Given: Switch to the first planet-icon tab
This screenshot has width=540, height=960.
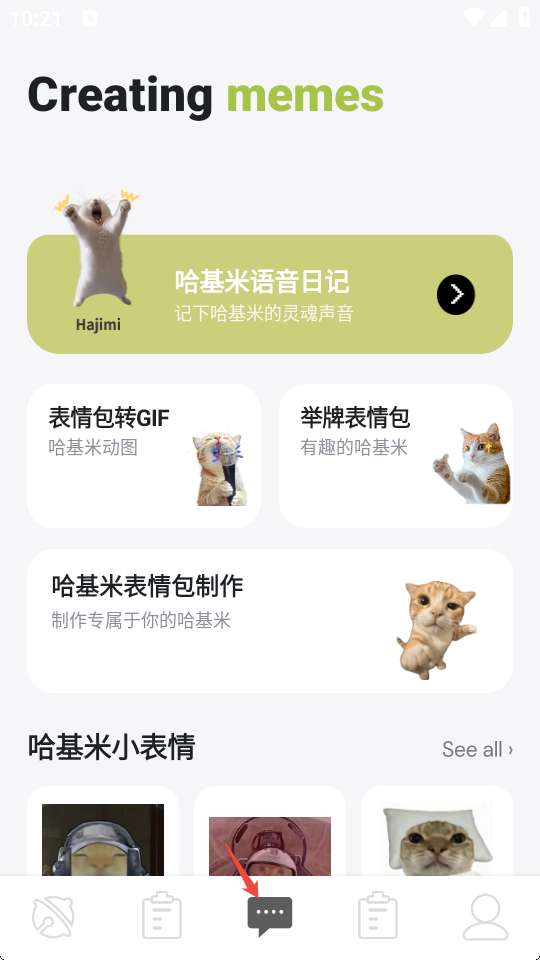Looking at the screenshot, I should [x=53, y=917].
